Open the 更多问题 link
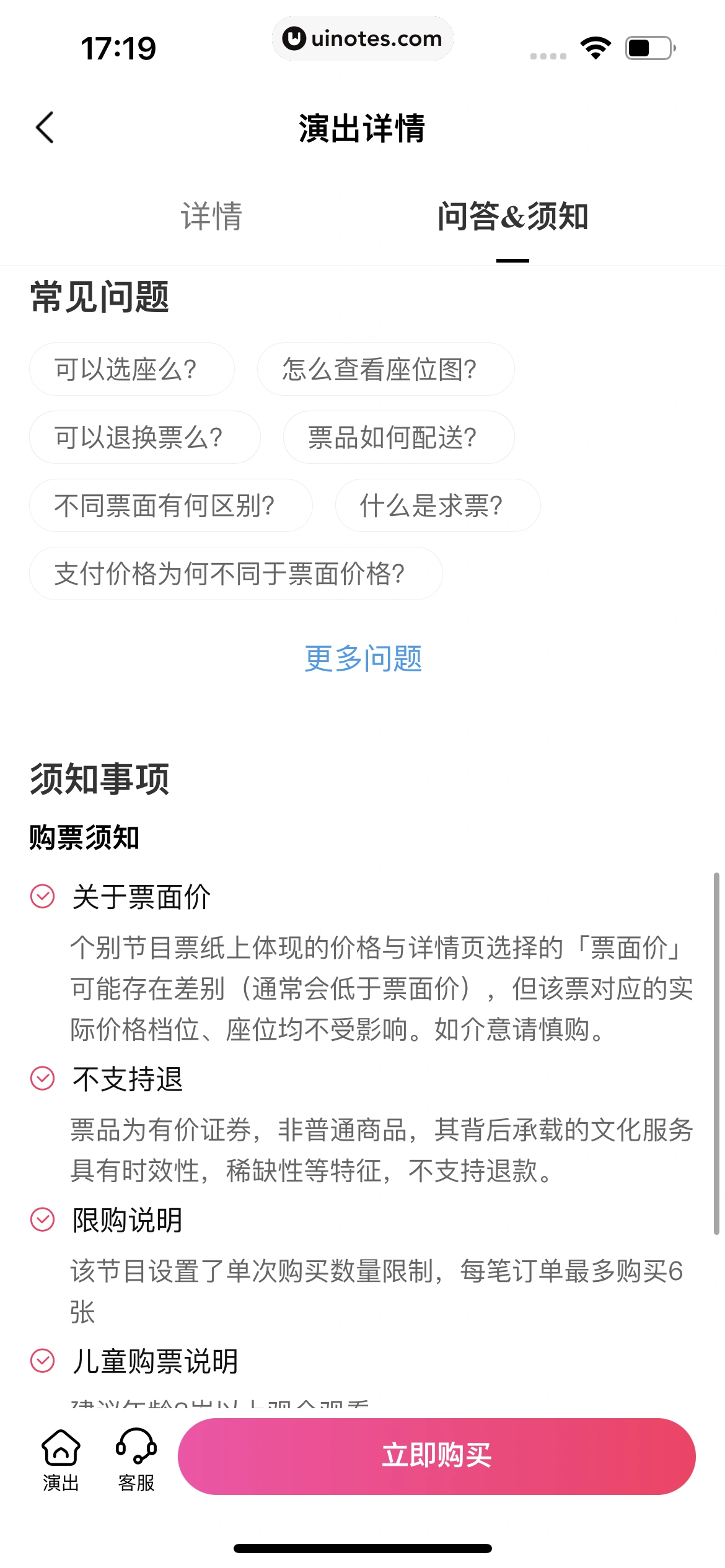This screenshot has height=1568, width=725. pos(363,658)
